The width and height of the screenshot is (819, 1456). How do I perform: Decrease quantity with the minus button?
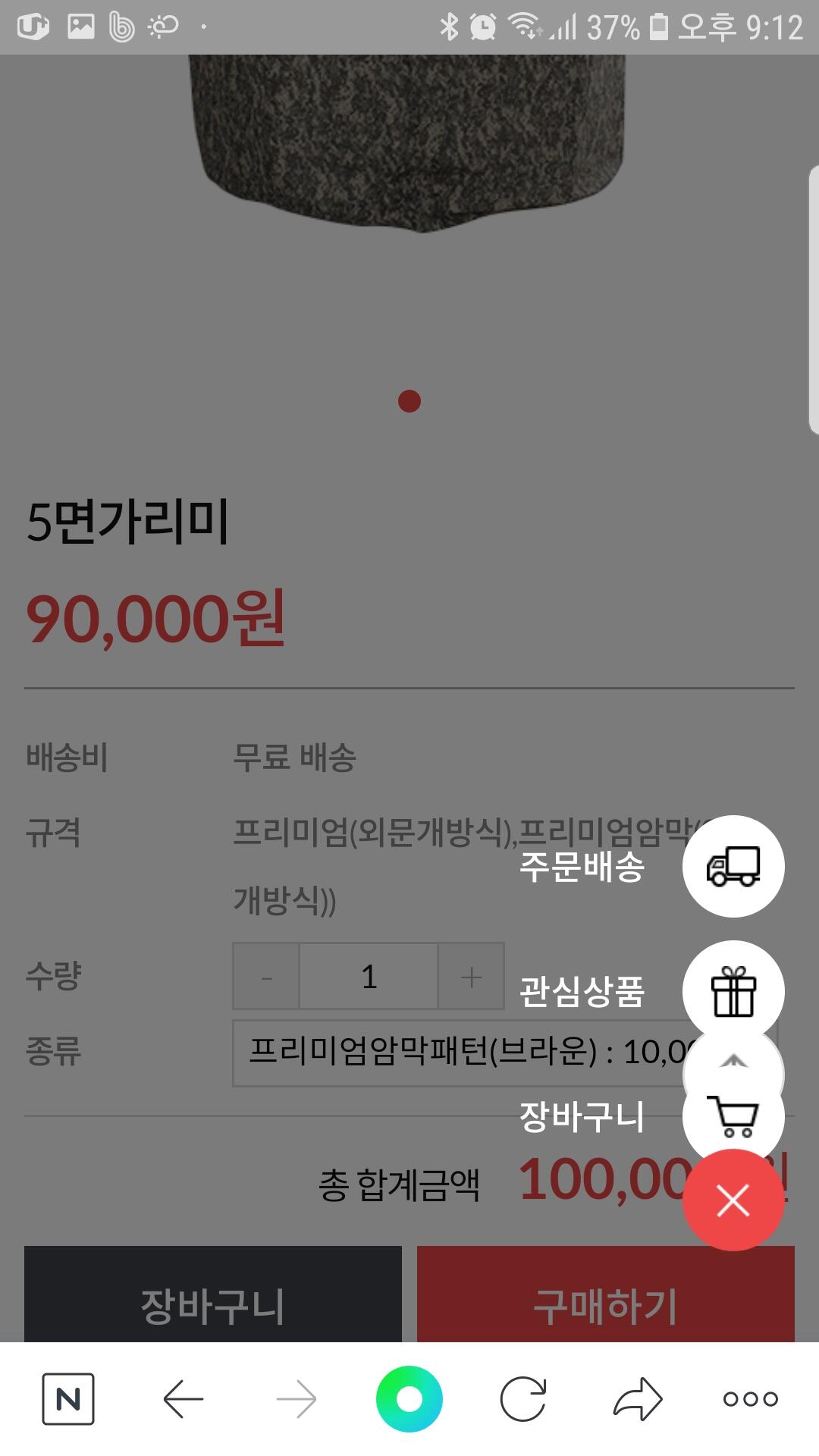266,977
